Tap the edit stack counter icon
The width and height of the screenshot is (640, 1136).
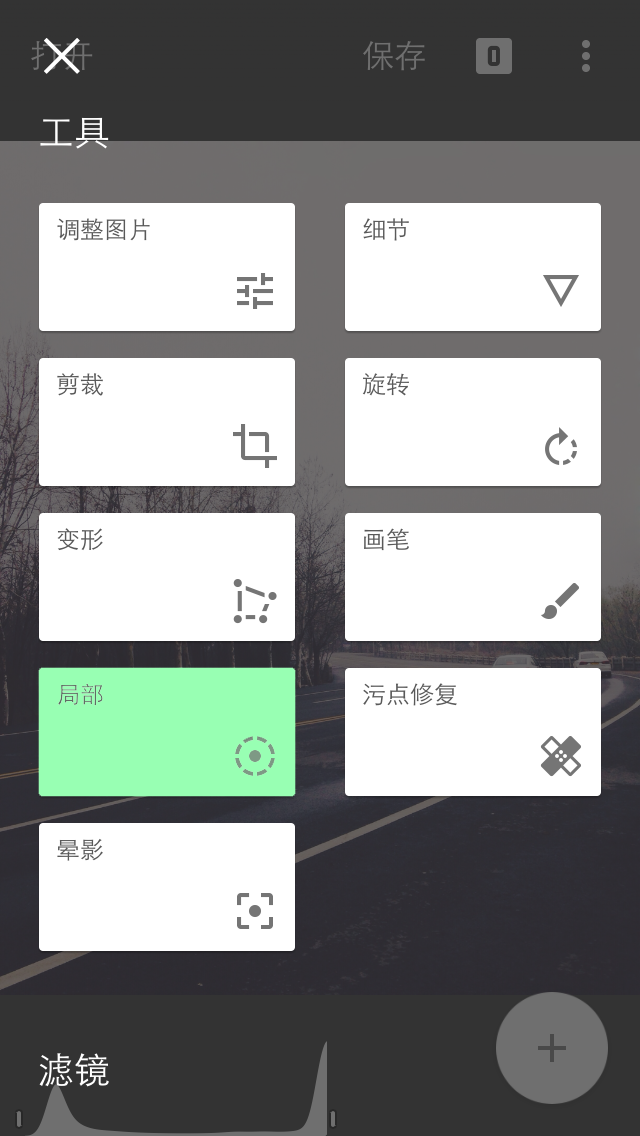(493, 56)
